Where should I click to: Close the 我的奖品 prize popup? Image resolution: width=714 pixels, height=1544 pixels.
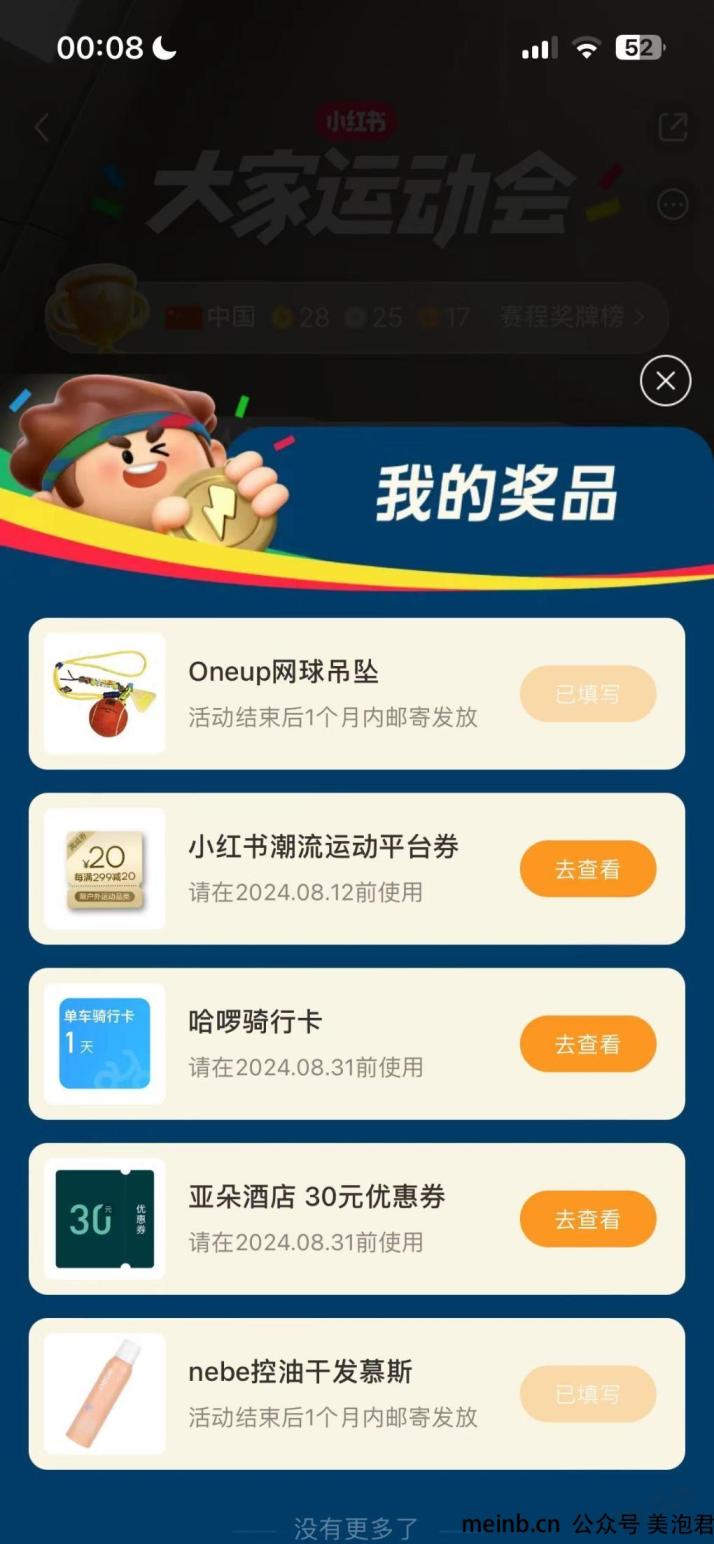665,381
